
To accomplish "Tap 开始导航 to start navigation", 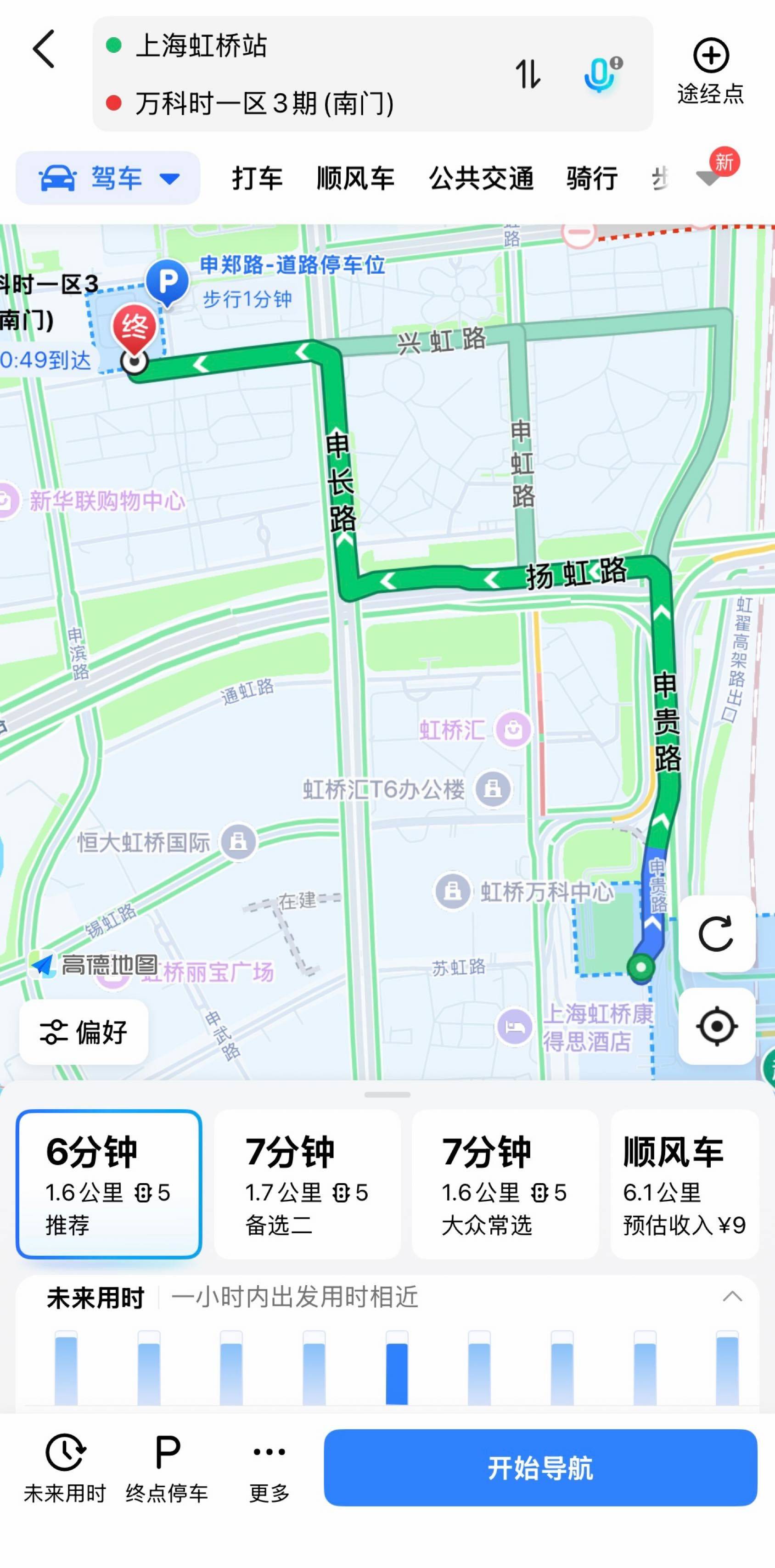I will [x=540, y=1467].
